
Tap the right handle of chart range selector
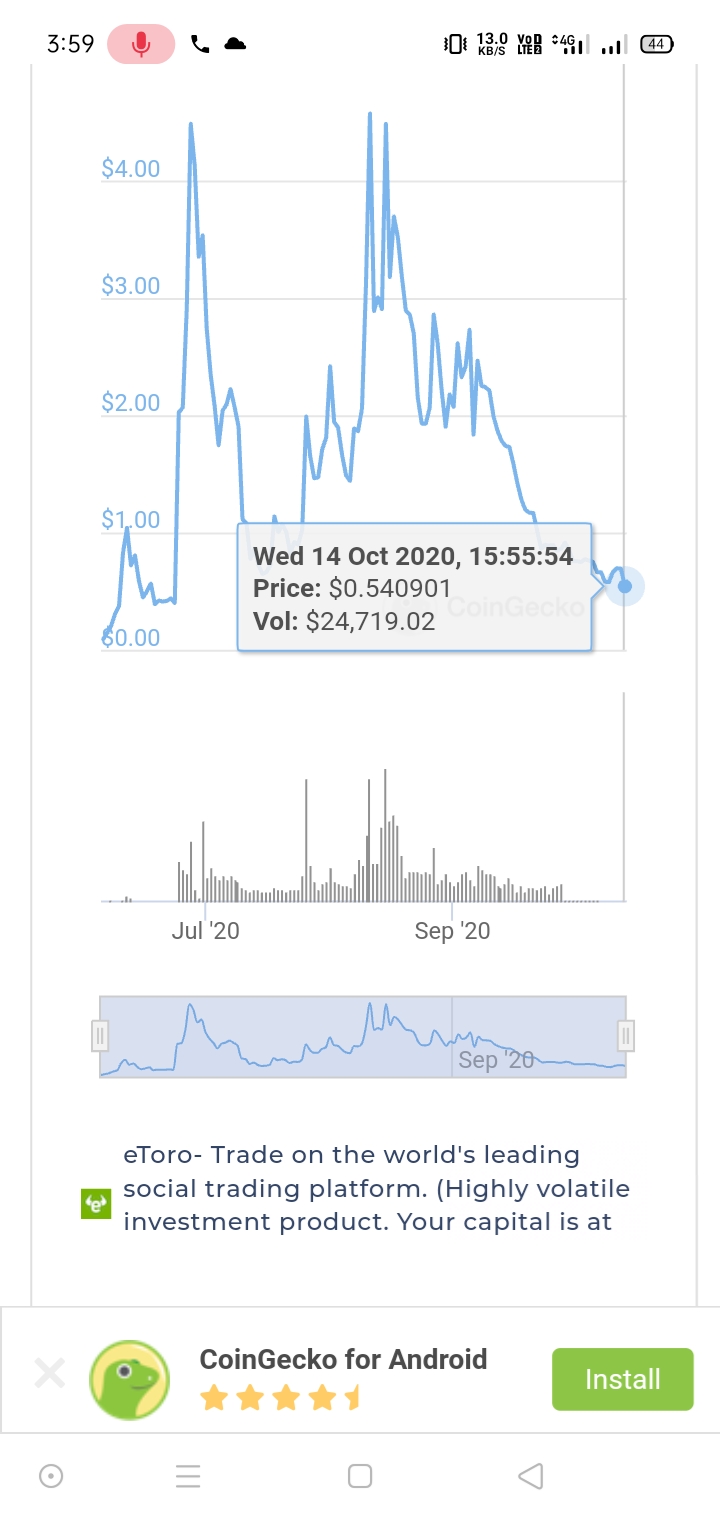(626, 1036)
